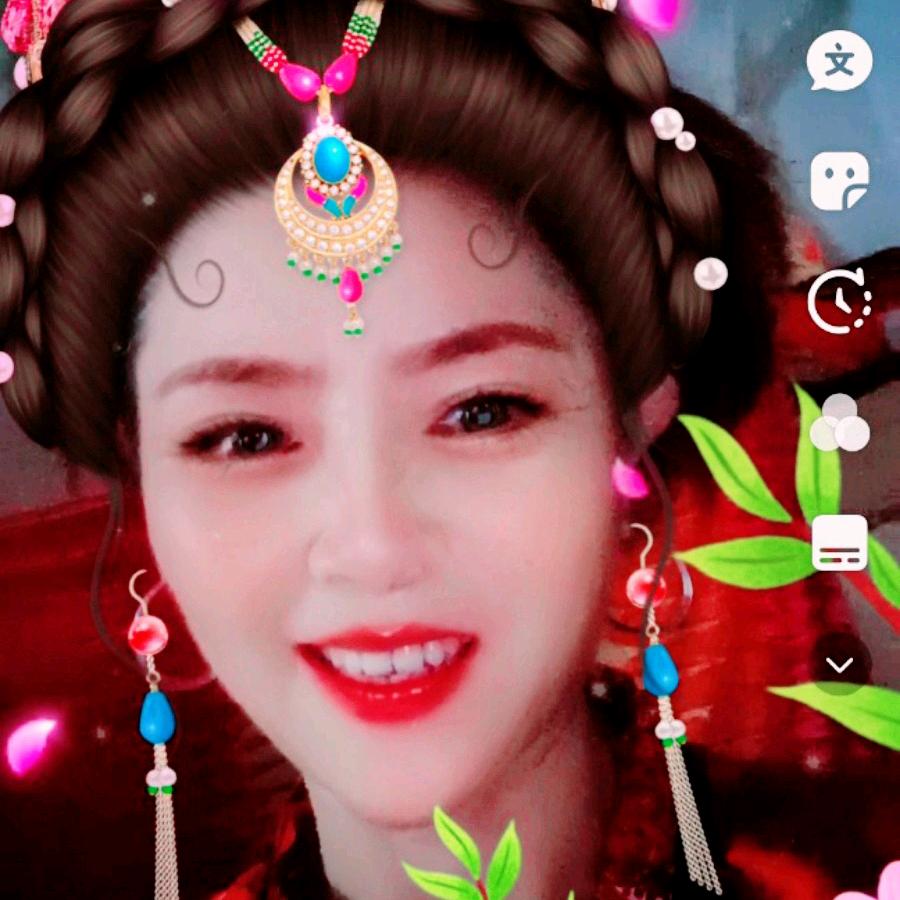Open the captions tool
Screen dimensions: 900x900
(x=839, y=543)
